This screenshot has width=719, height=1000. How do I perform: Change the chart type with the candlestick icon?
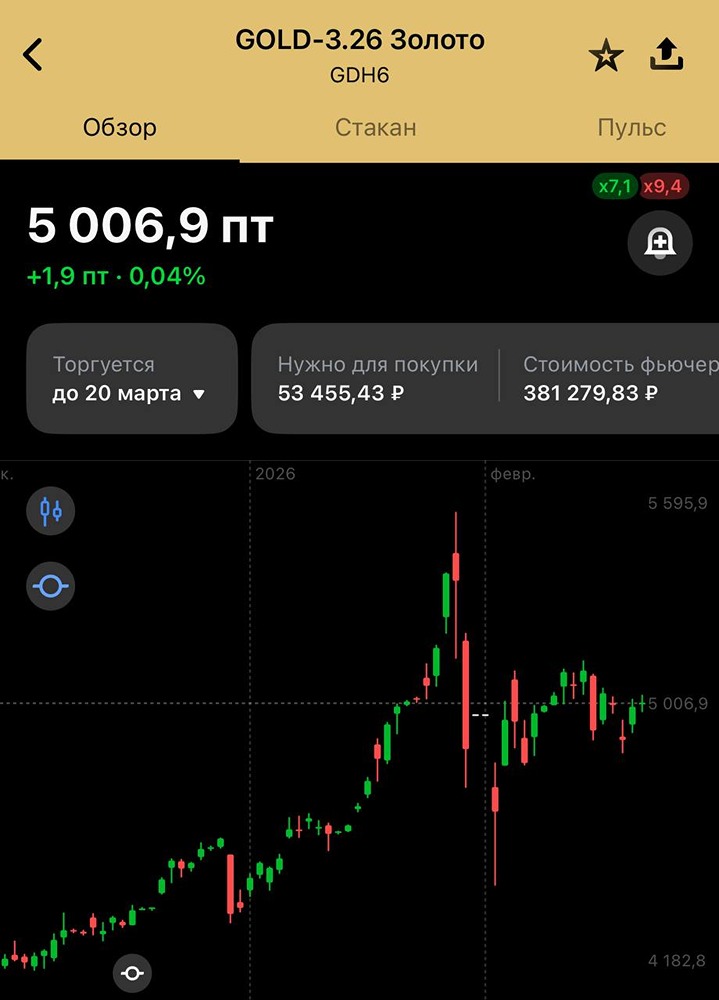[51, 511]
